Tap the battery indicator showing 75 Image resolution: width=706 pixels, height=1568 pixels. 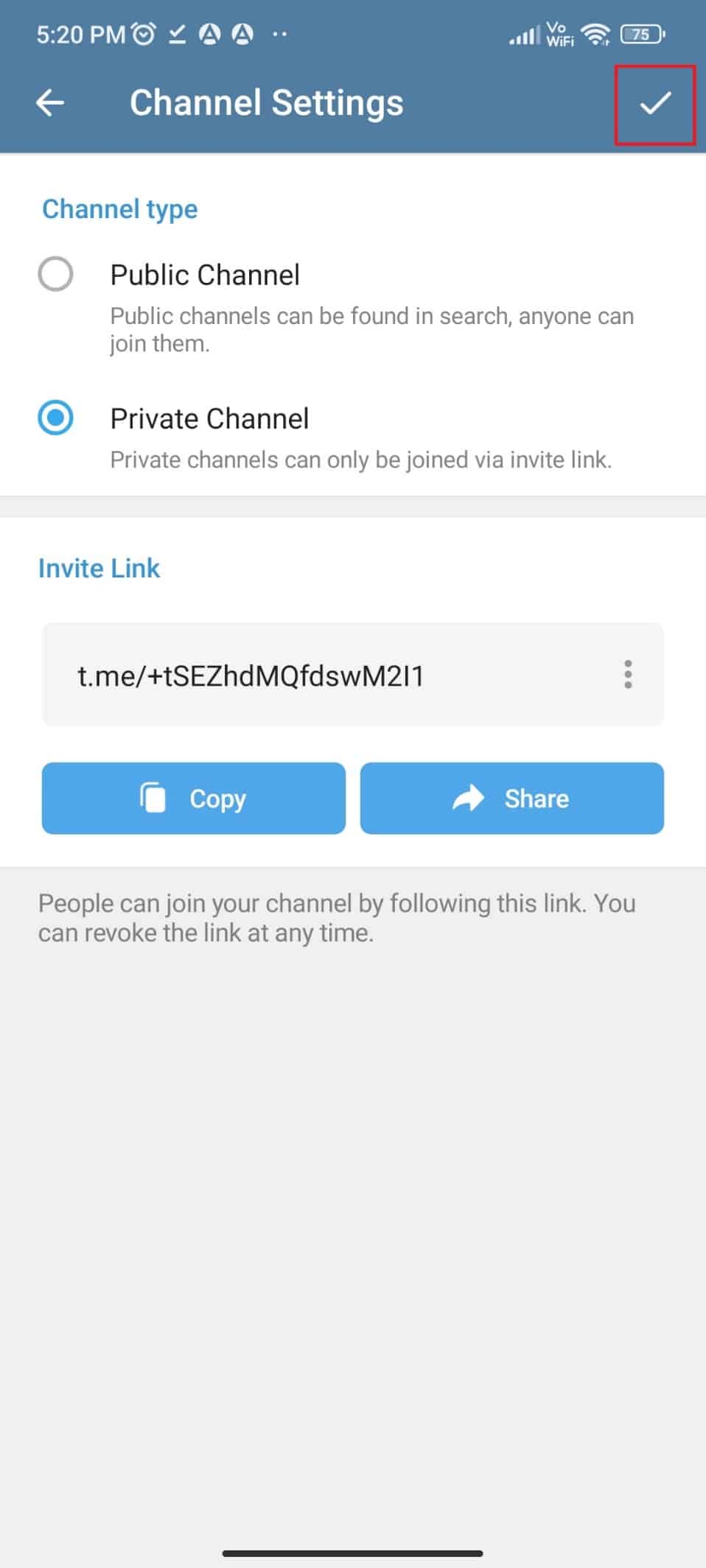pyautogui.click(x=640, y=34)
